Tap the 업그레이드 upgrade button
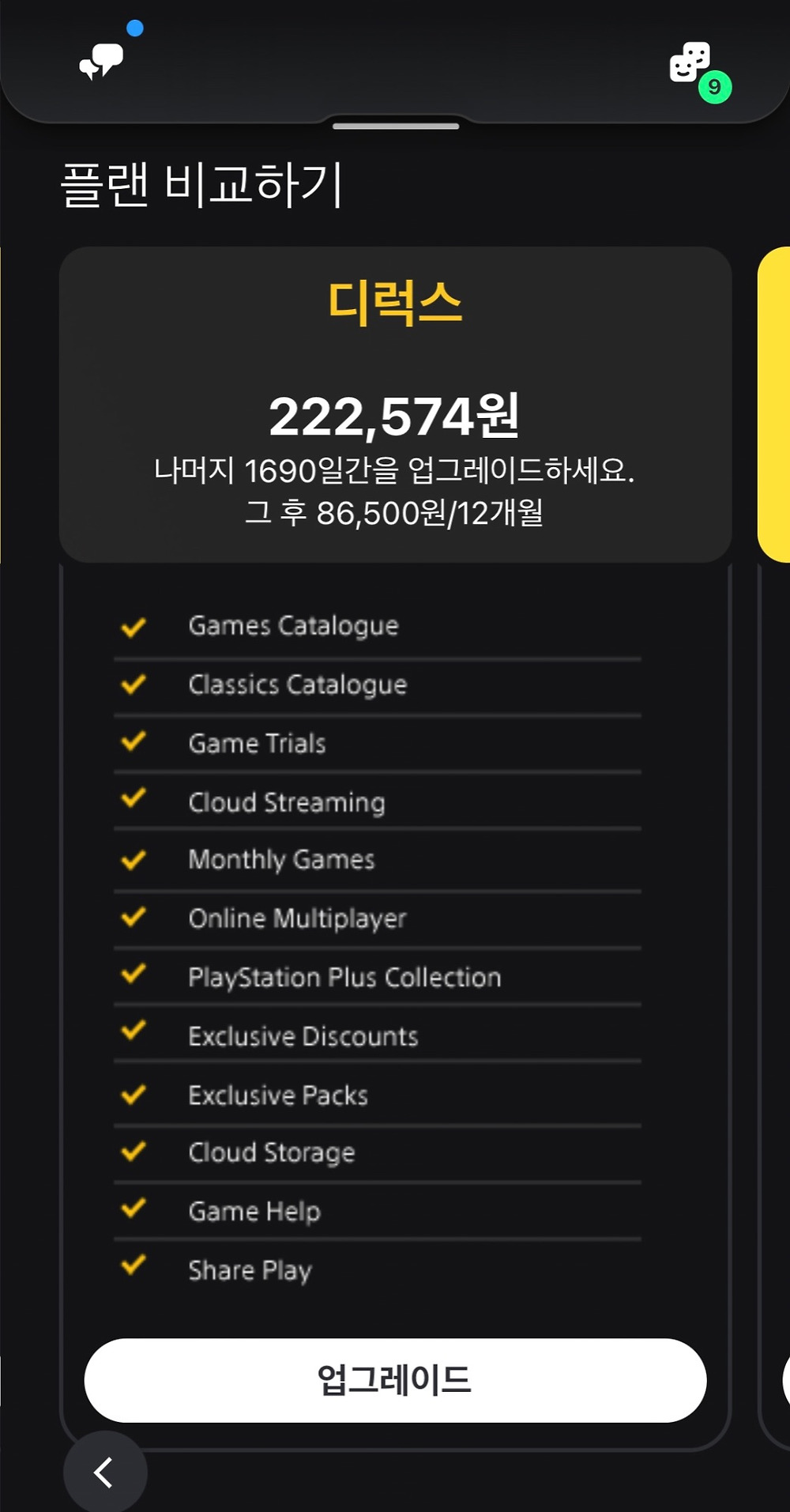 [395, 1380]
